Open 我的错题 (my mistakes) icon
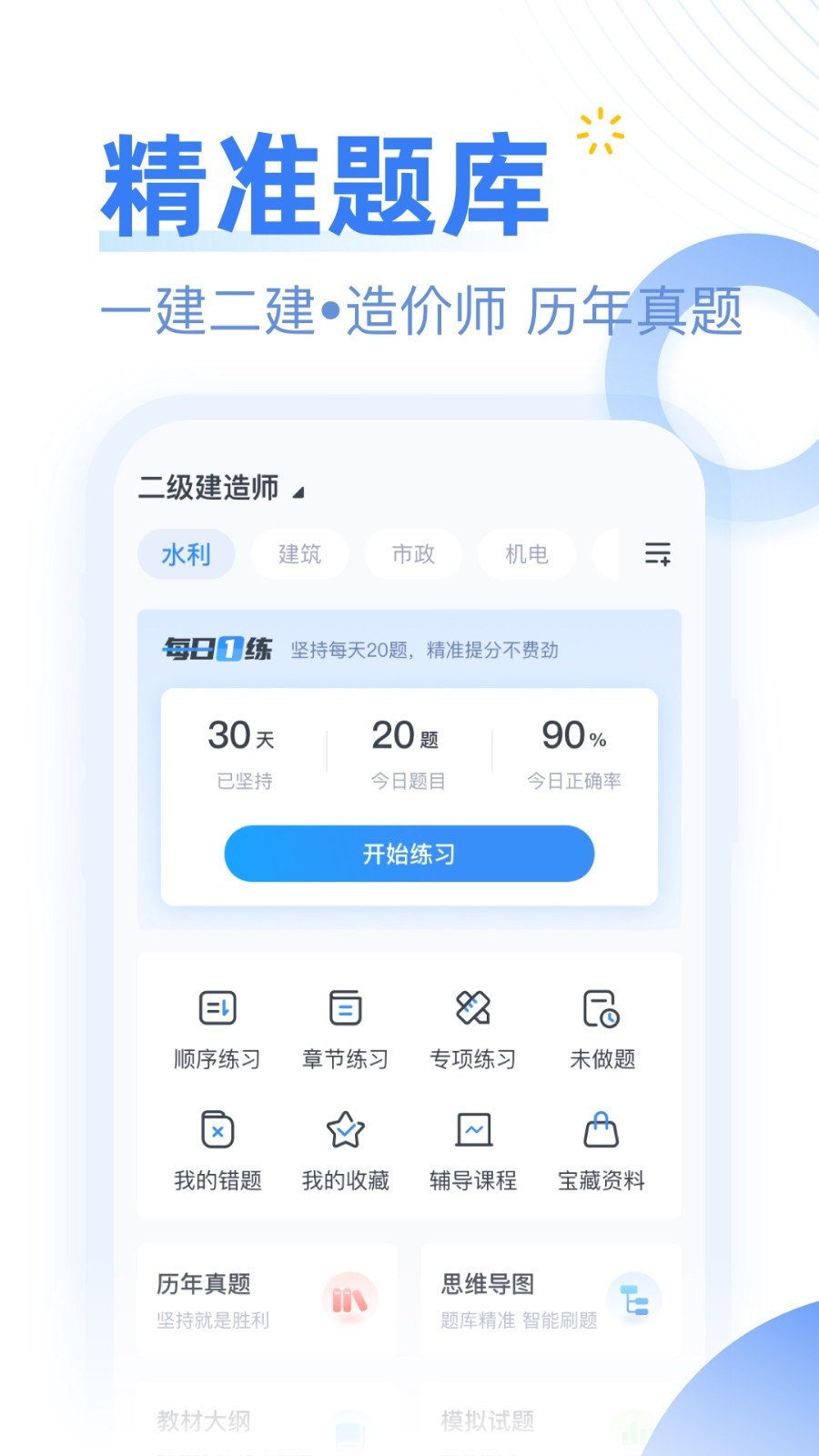The width and height of the screenshot is (819, 1456). (217, 1148)
